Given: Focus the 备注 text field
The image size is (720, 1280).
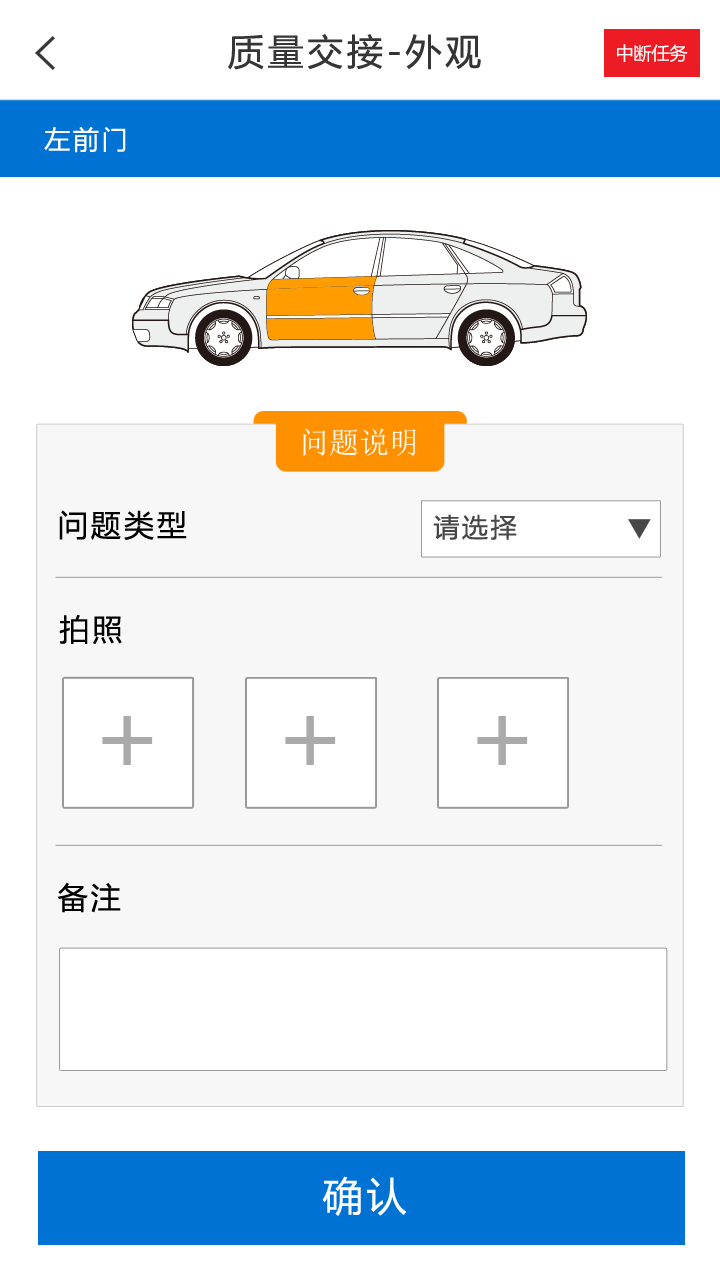Looking at the screenshot, I should point(362,1008).
